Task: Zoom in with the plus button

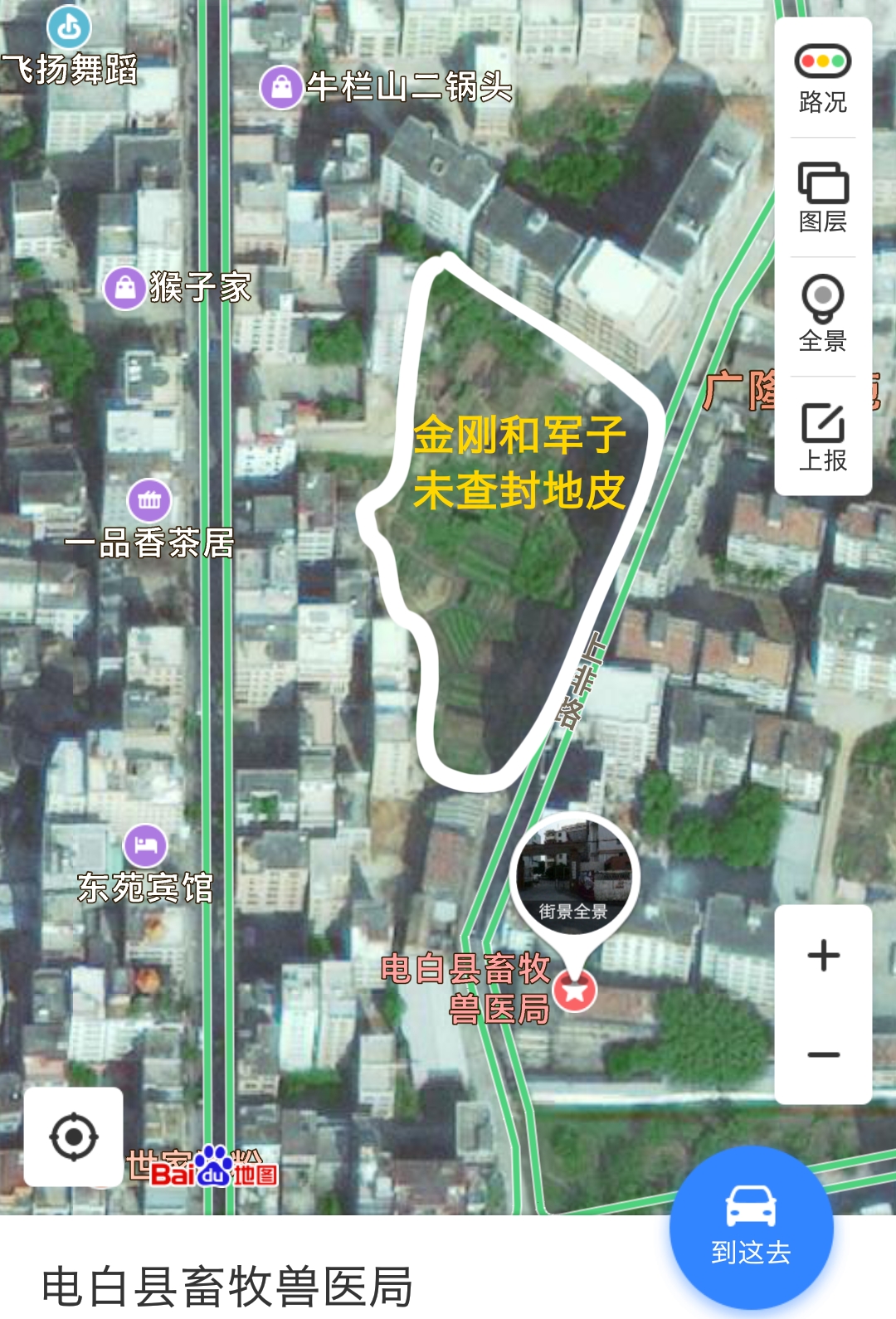Action: click(x=823, y=956)
